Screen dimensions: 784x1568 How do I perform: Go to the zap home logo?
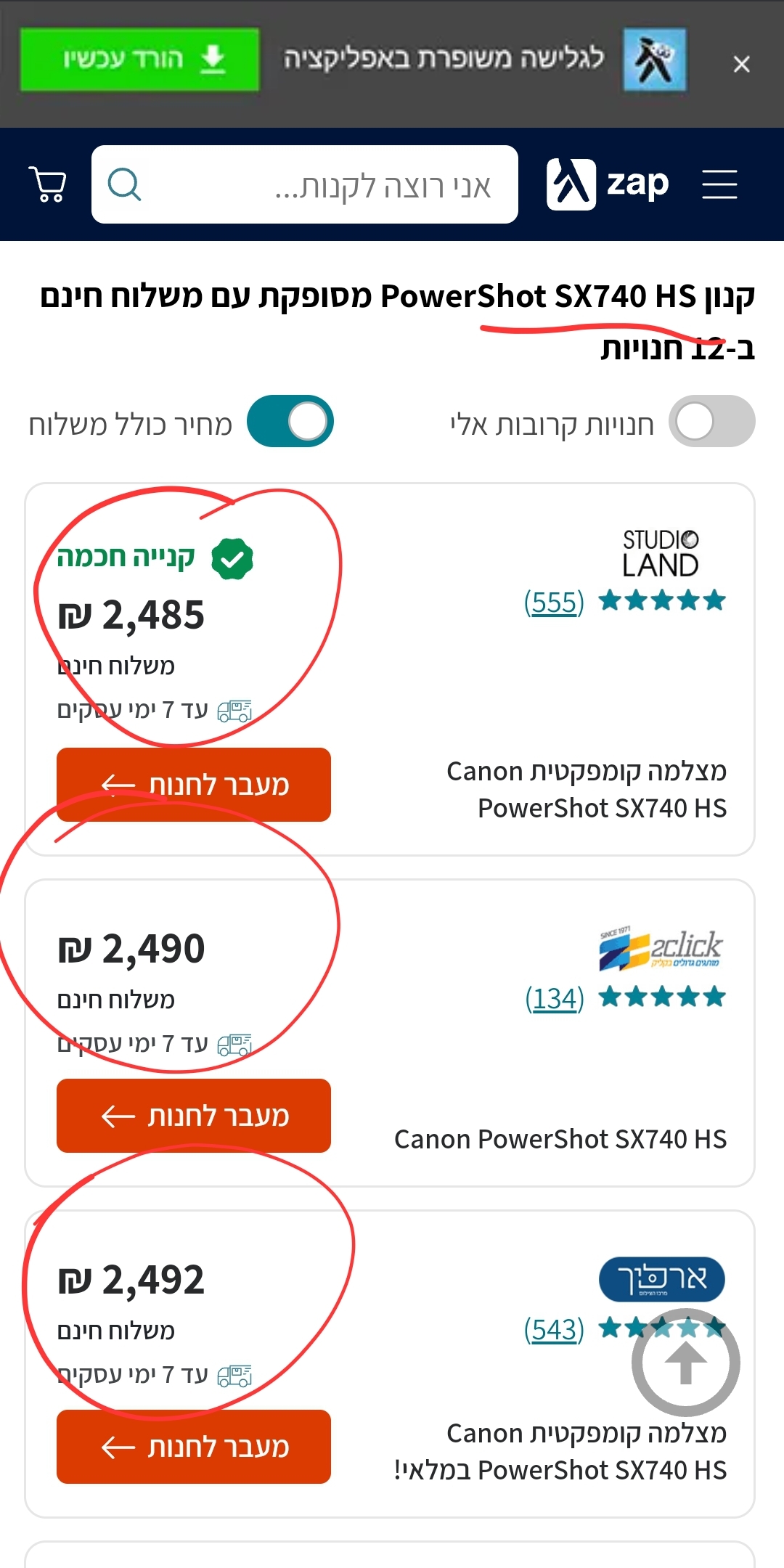(x=608, y=184)
